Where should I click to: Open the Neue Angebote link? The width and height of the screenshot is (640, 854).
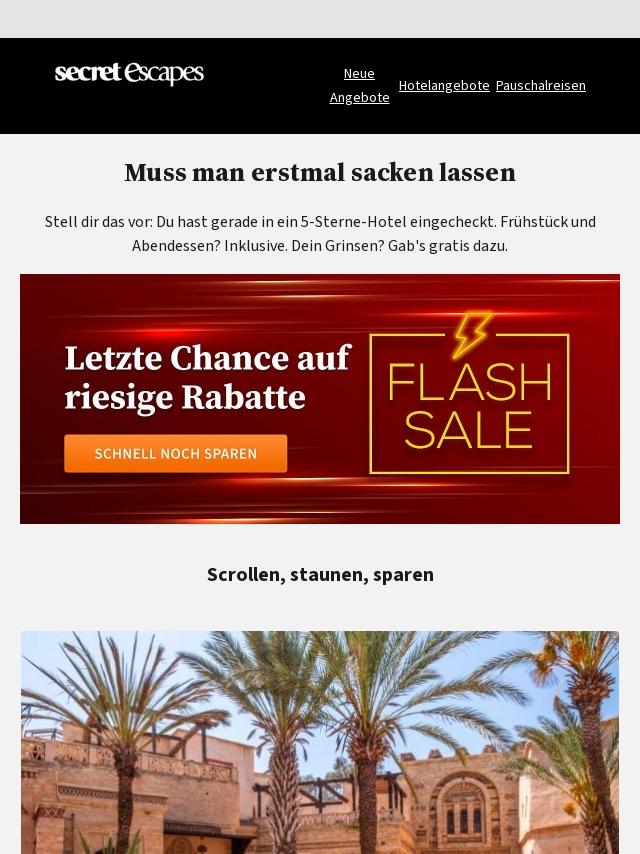(359, 85)
